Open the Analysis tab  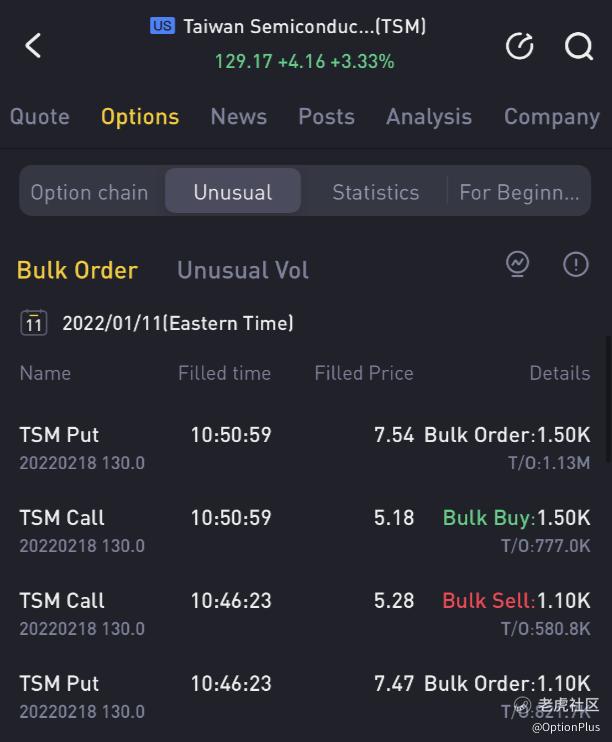click(x=429, y=117)
